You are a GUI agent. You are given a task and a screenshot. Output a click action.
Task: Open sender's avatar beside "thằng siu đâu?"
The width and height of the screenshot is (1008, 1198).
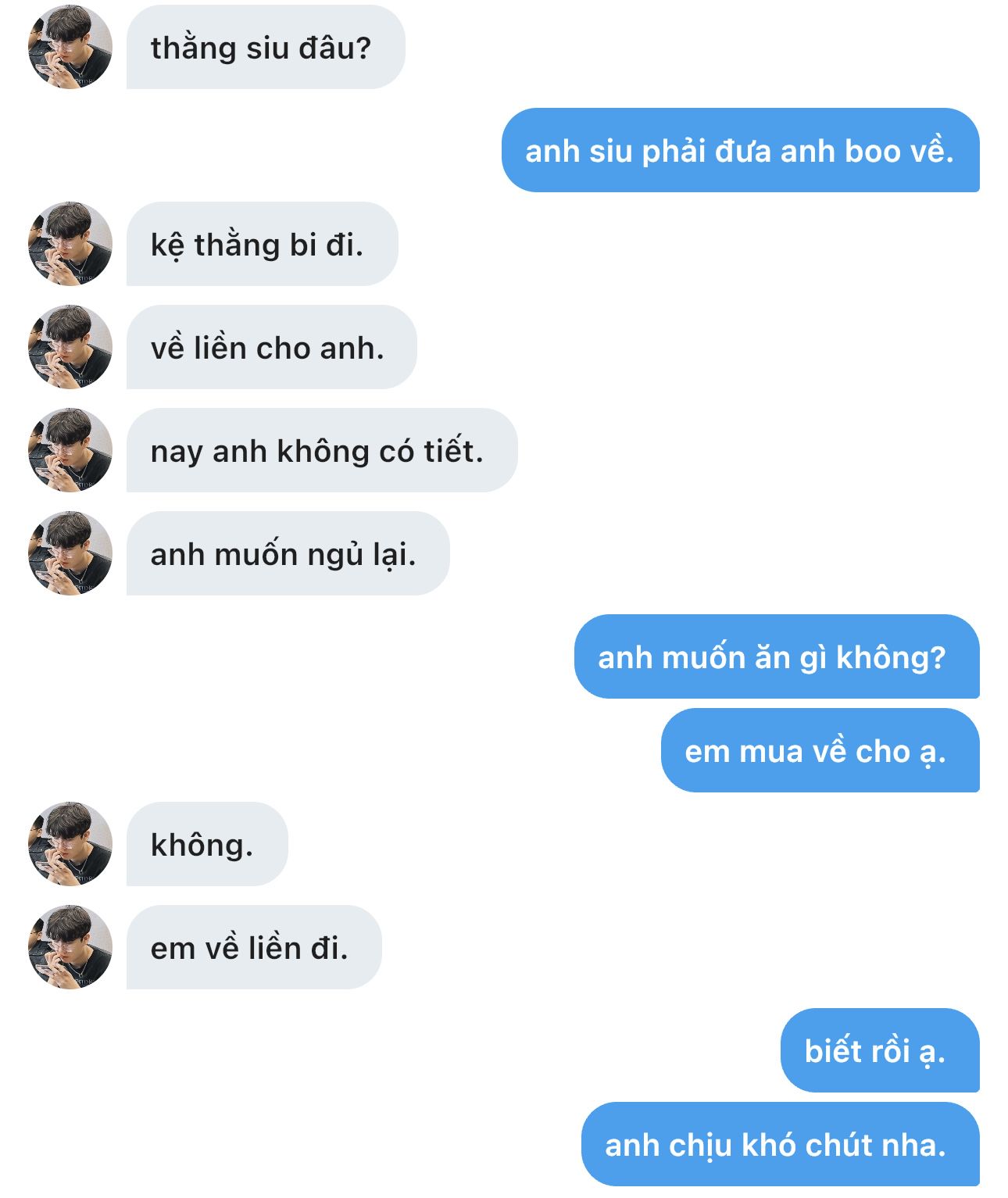[70, 47]
